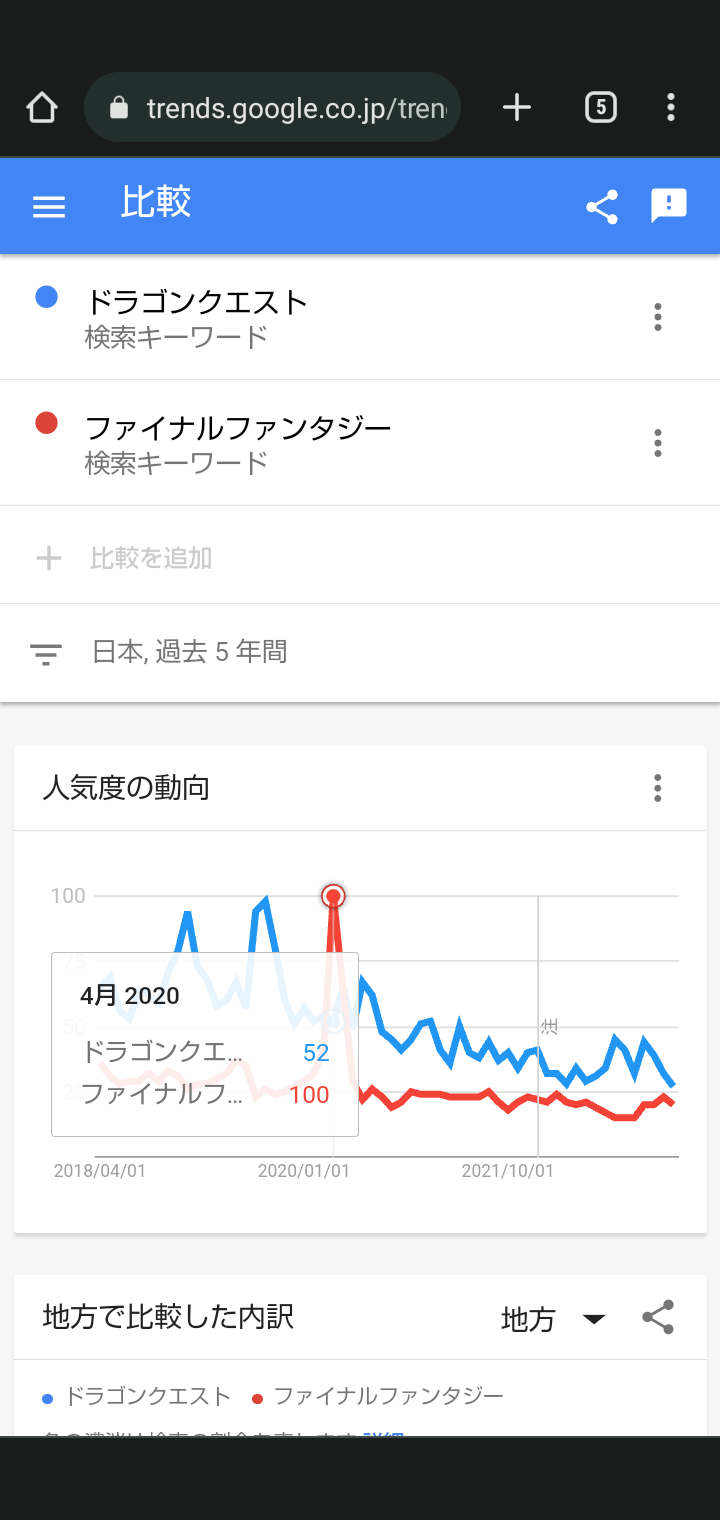This screenshot has height=1520, width=720.
Task: View the 5 open tabs
Action: 600,107
